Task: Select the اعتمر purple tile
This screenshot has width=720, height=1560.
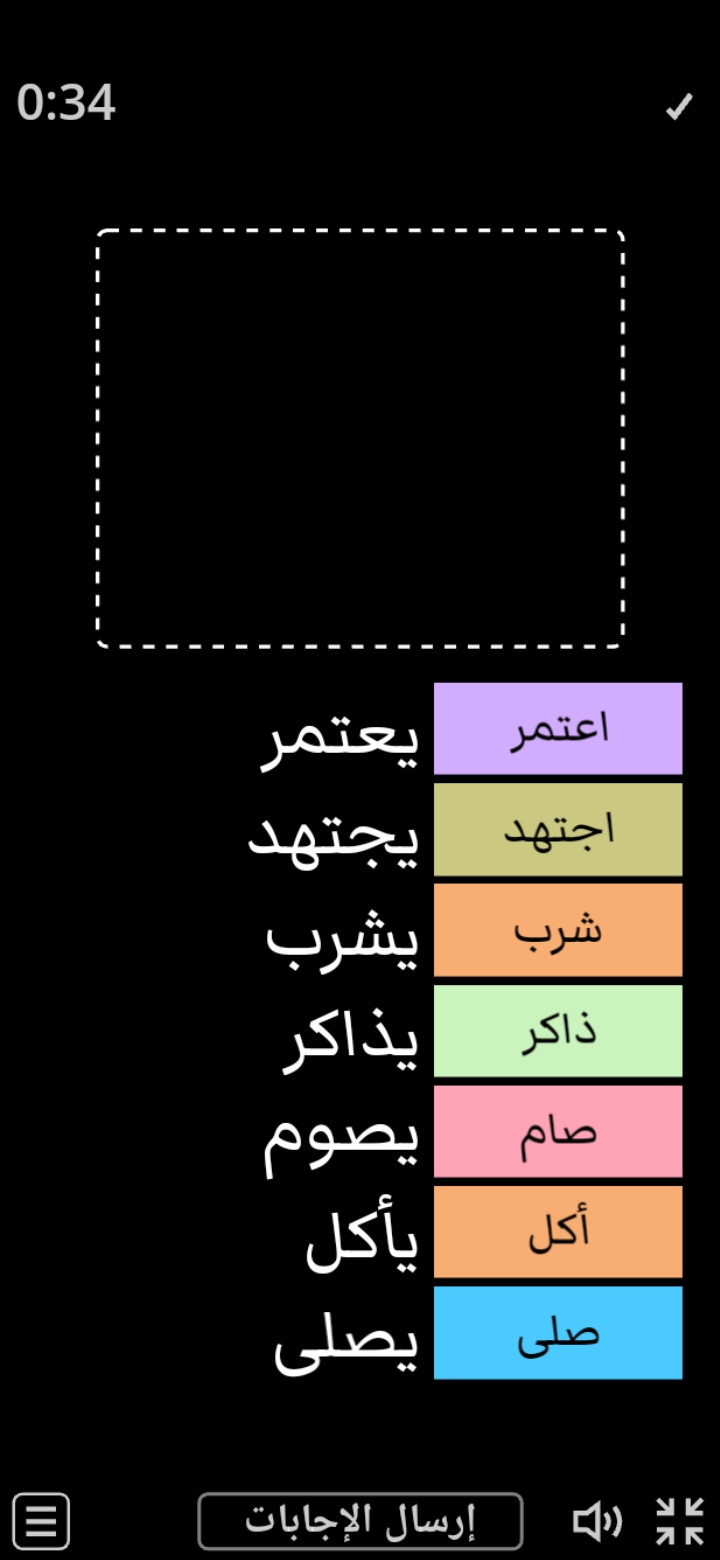Action: [558, 729]
